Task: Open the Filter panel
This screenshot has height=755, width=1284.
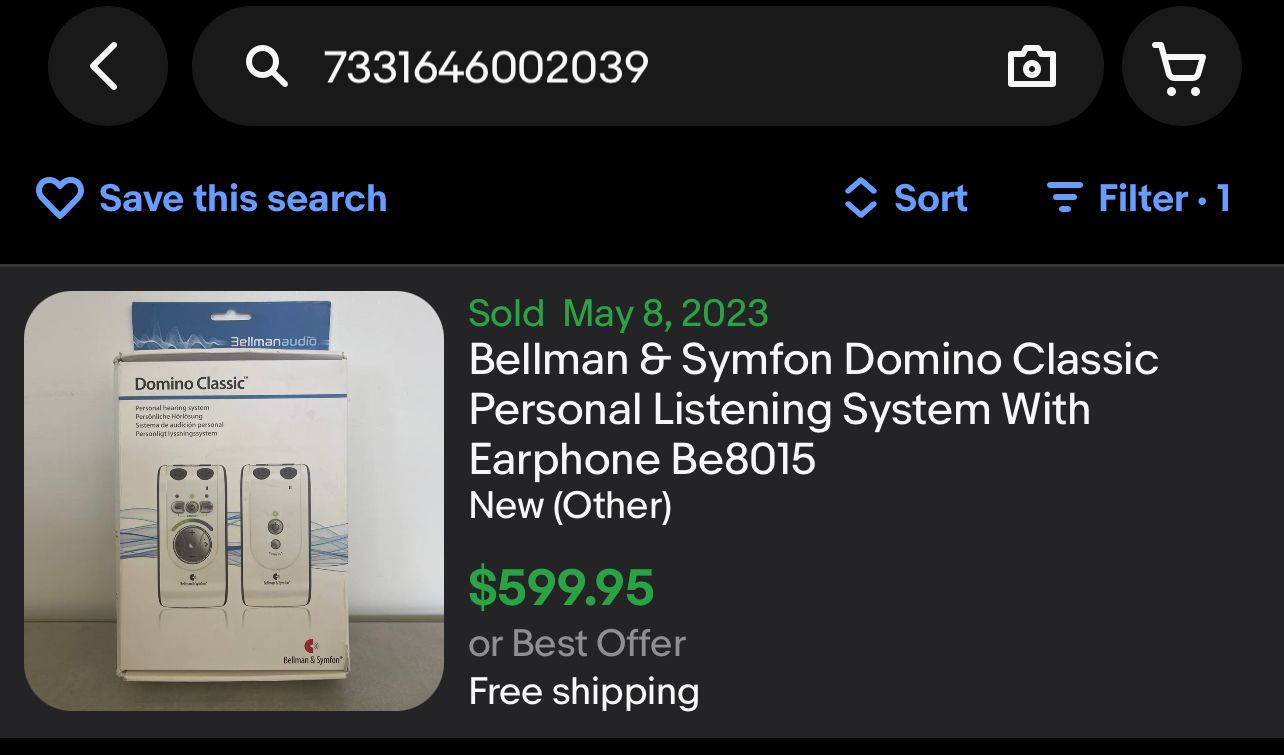Action: tap(1138, 198)
